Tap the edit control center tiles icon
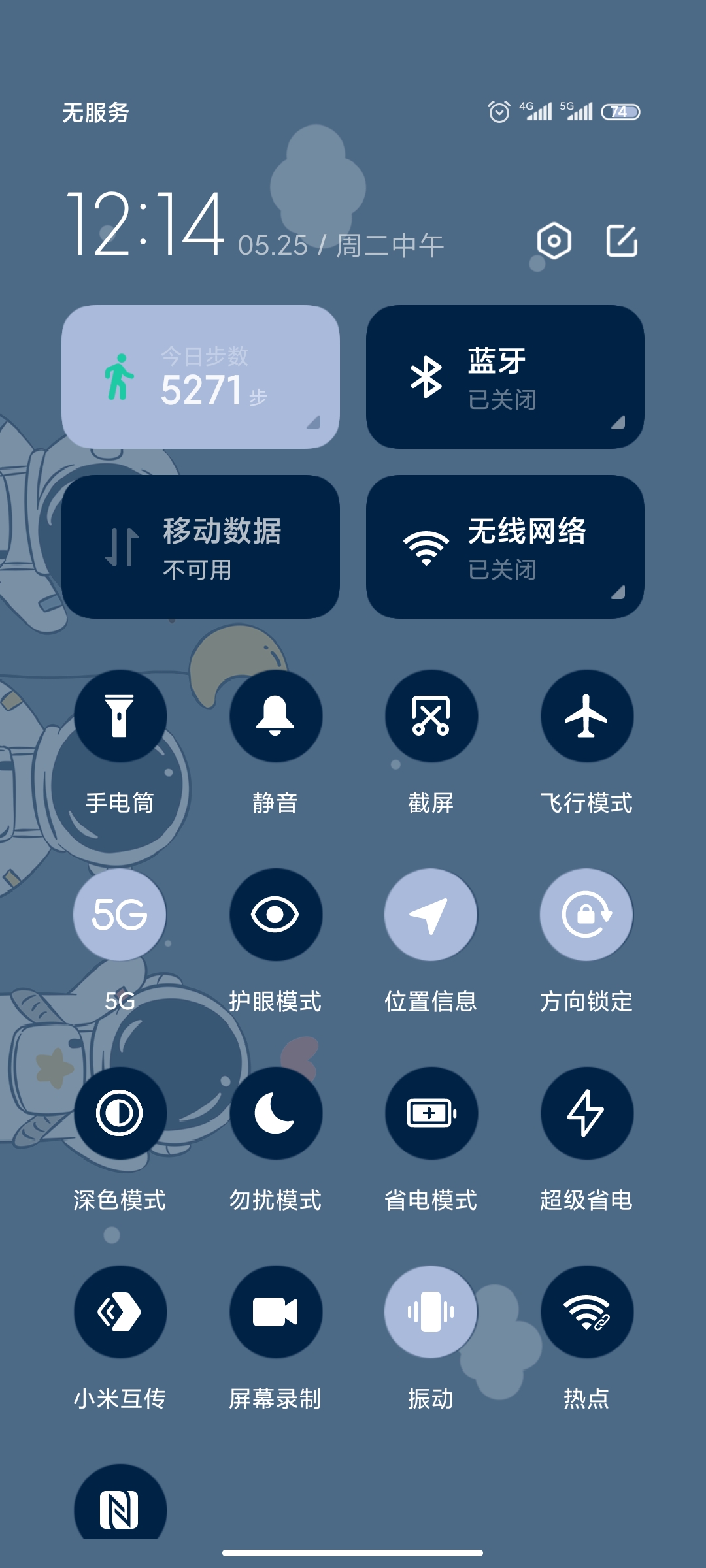 coord(622,241)
